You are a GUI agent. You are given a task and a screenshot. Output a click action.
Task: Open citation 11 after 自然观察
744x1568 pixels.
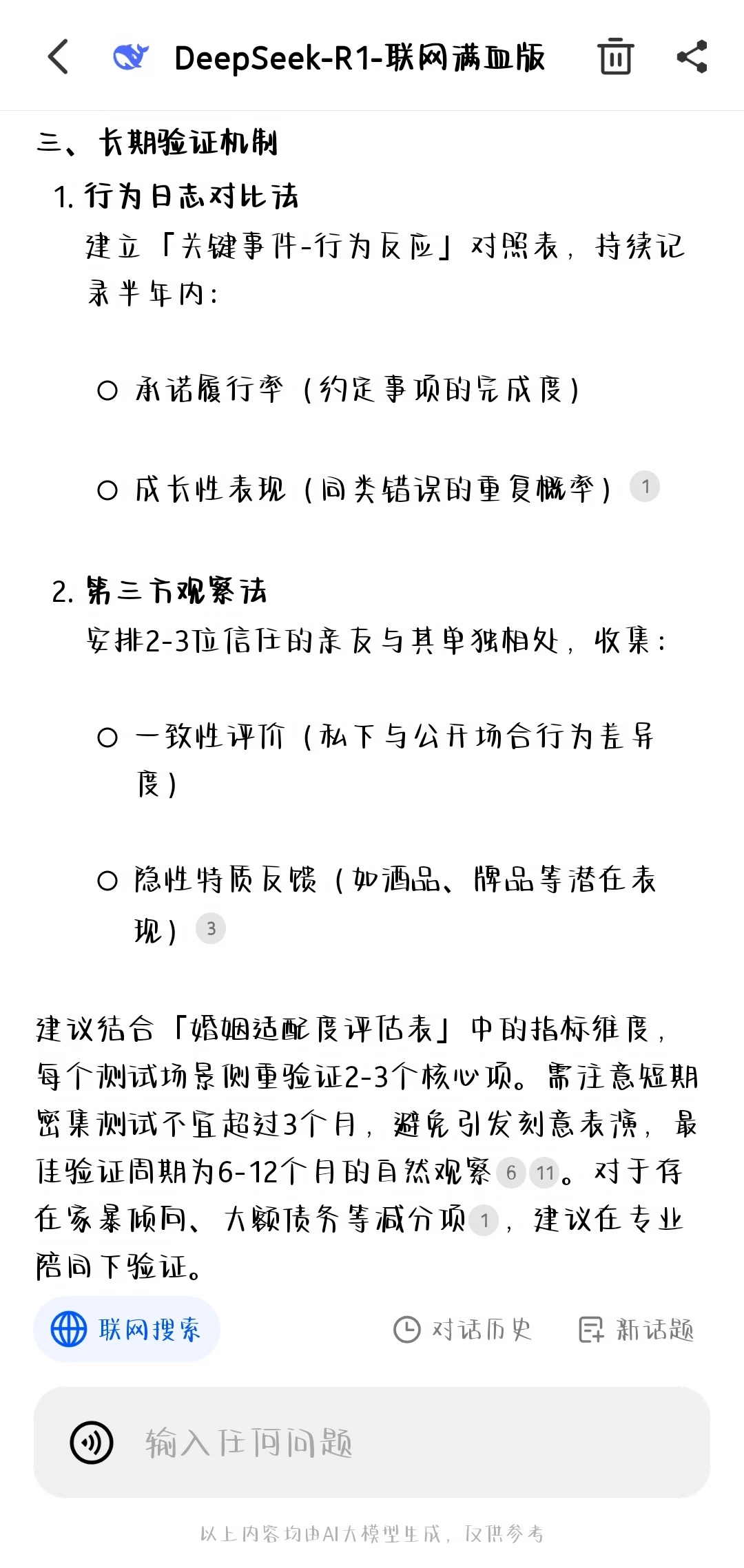tap(546, 1173)
